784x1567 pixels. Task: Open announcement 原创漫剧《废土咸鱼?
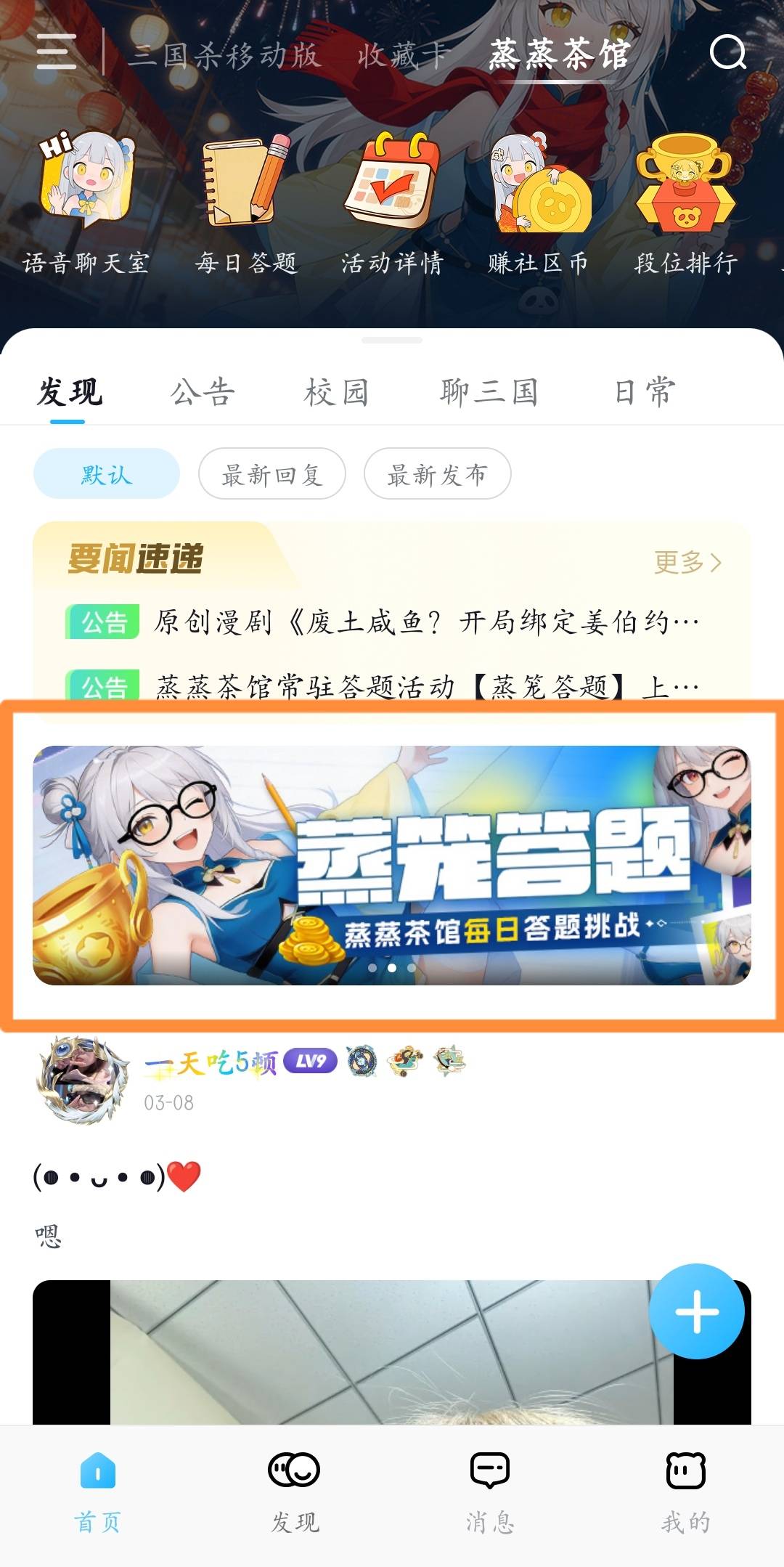[425, 622]
